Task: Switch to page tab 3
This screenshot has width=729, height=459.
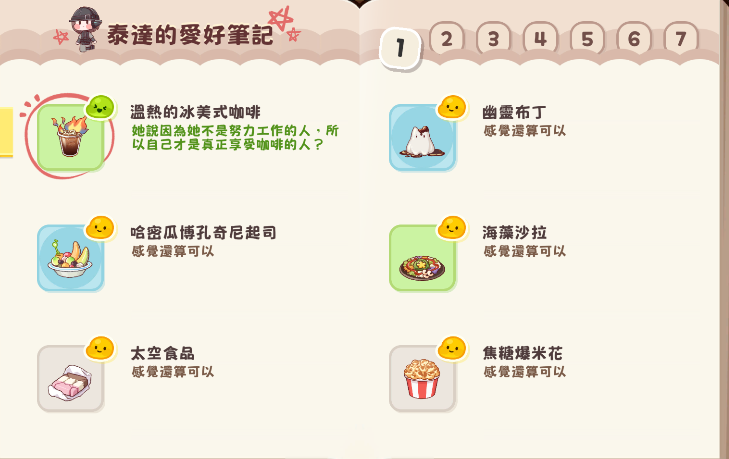Action: pyautogui.click(x=493, y=39)
